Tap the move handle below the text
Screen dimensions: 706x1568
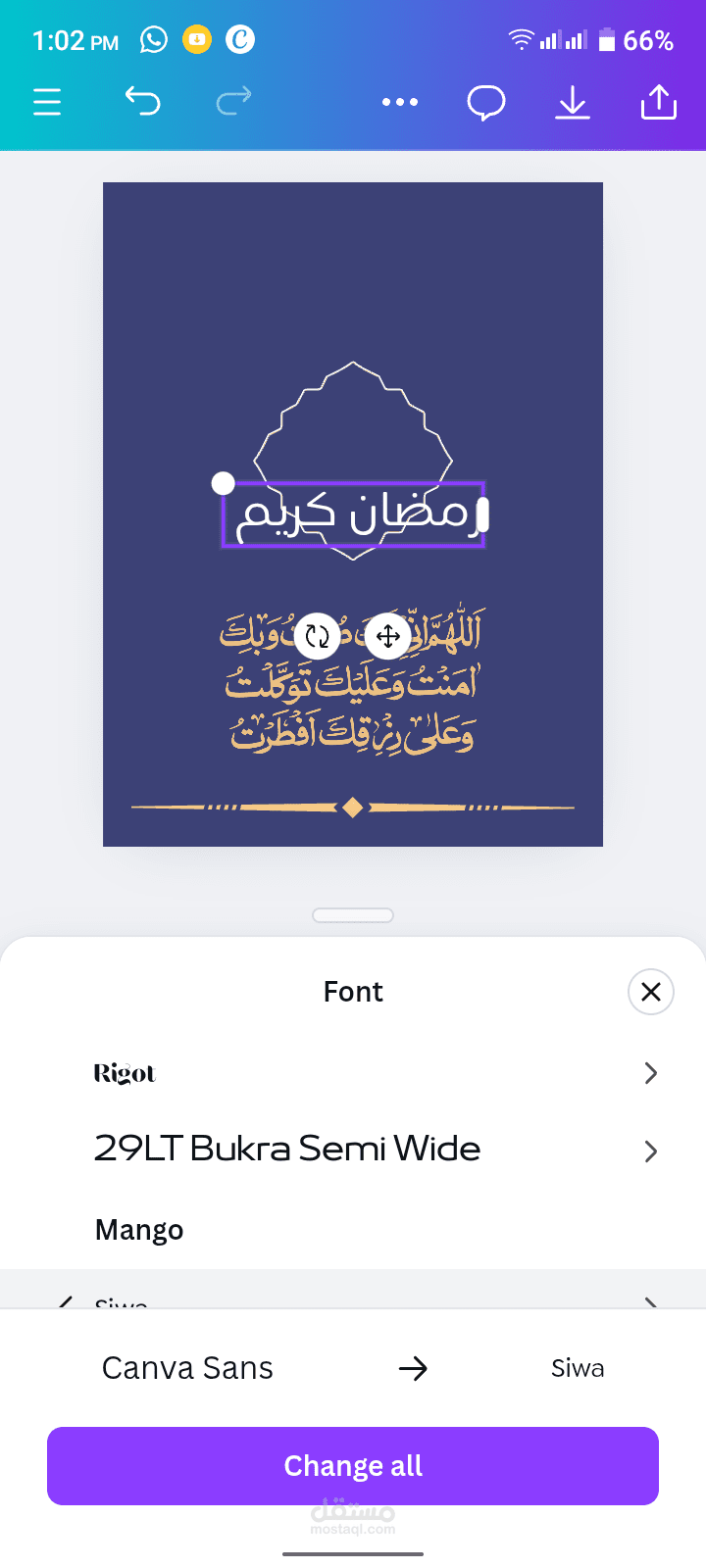click(x=388, y=637)
